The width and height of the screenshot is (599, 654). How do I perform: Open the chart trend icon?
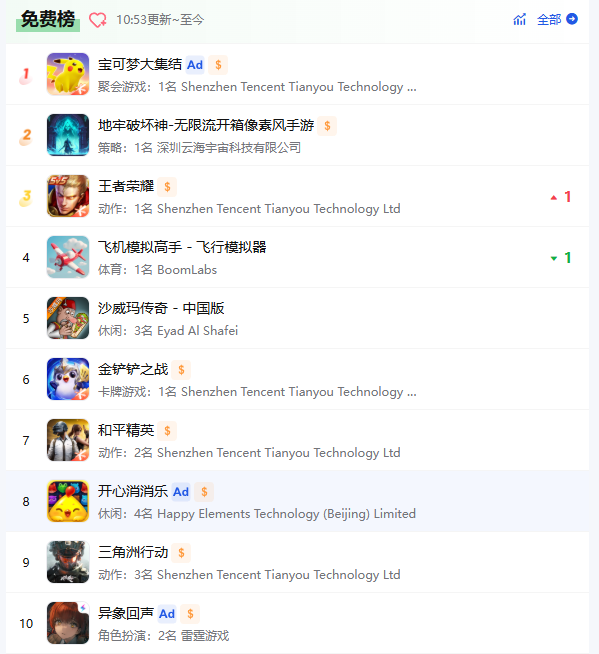pos(519,19)
